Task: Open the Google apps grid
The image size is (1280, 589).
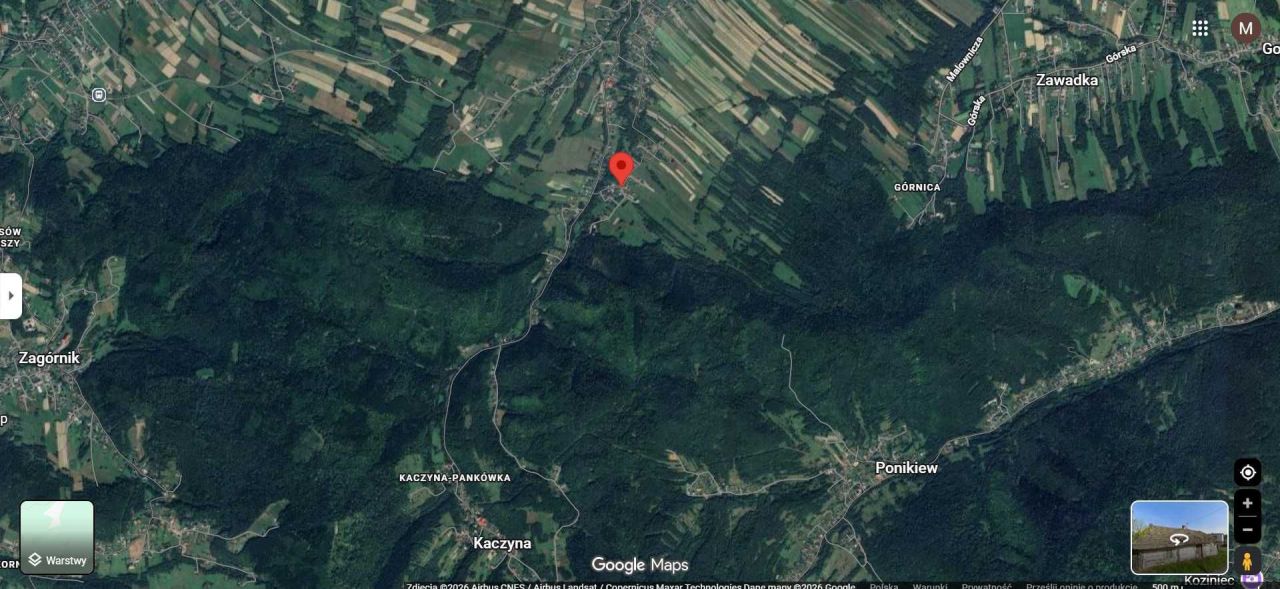Action: click(x=1200, y=28)
